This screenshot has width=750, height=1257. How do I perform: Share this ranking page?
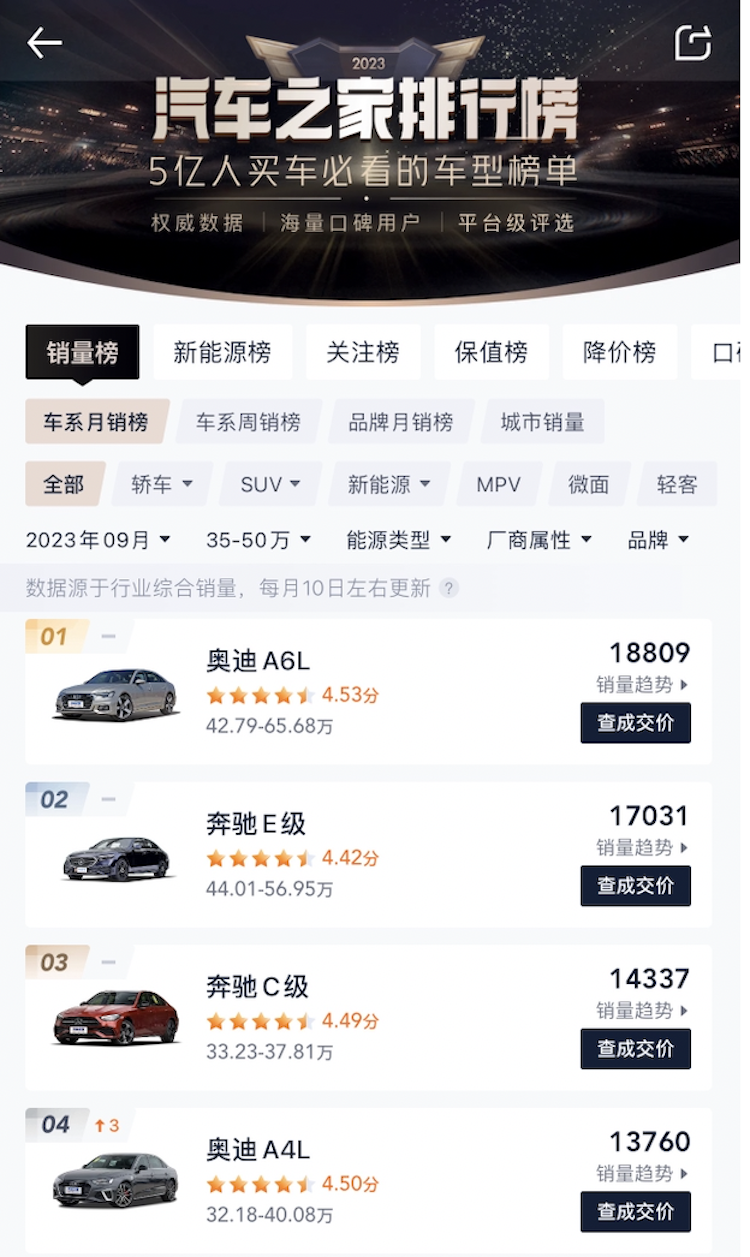point(693,43)
